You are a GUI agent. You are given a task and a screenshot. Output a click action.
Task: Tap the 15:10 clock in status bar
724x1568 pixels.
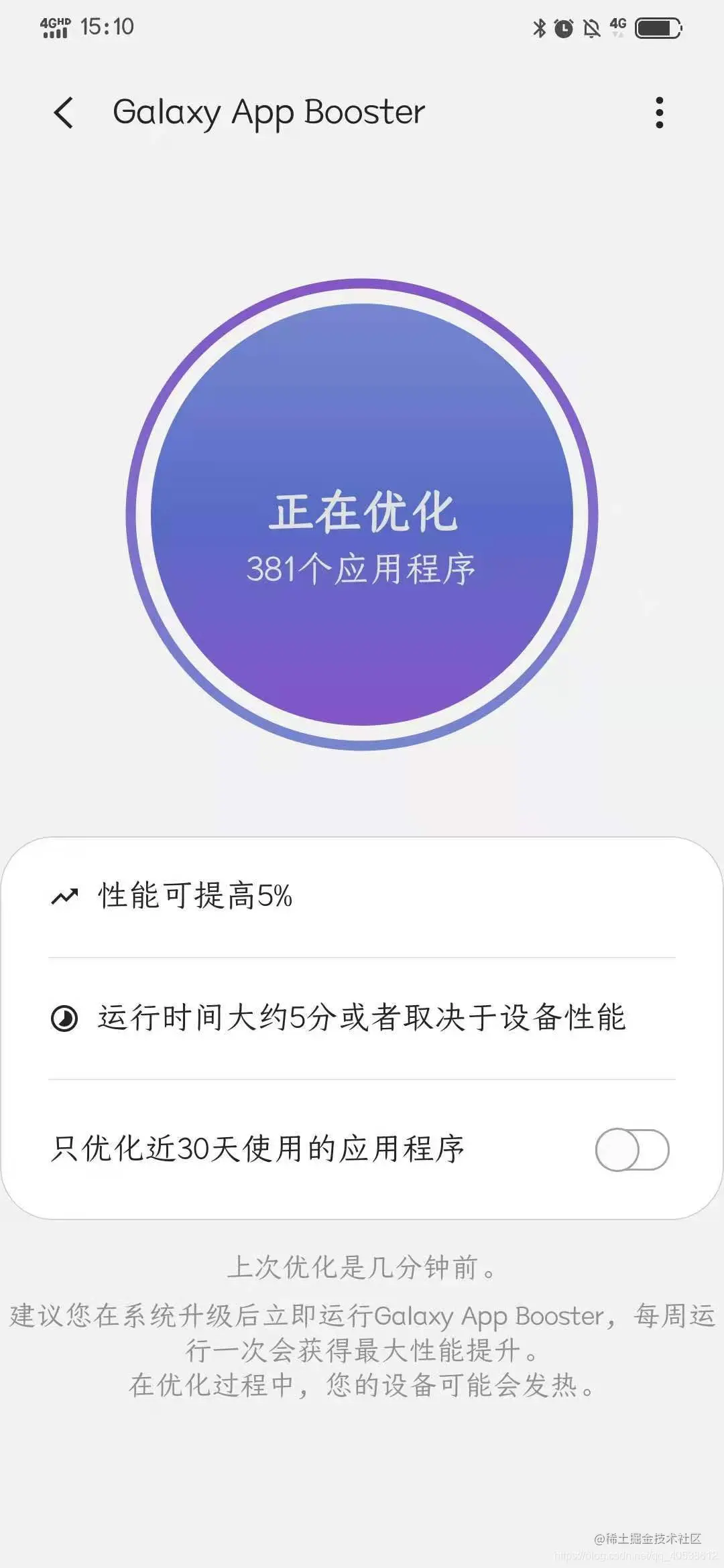point(107,27)
